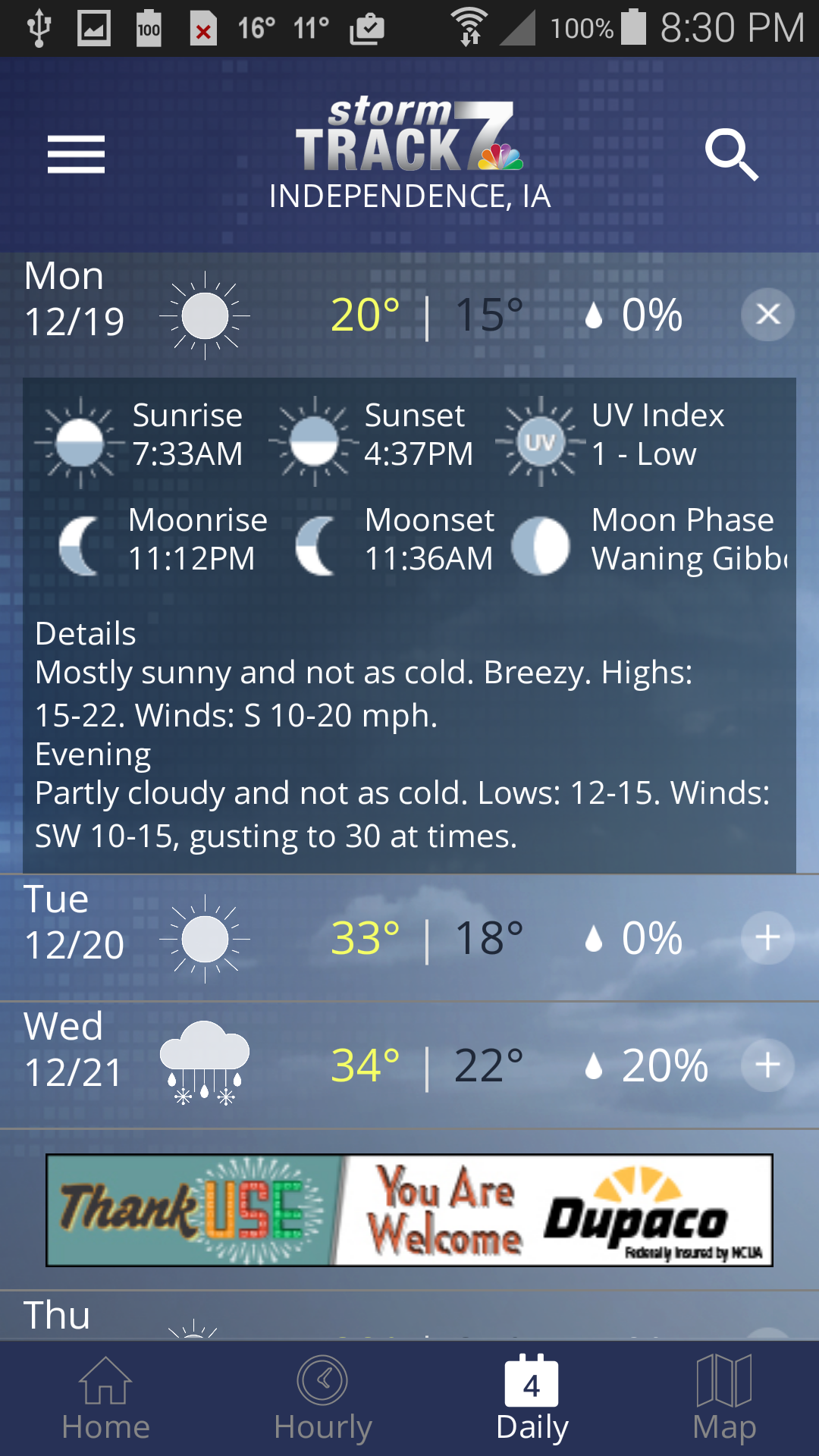Open the hamburger navigation menu
Image resolution: width=819 pixels, height=1456 pixels.
(x=76, y=155)
